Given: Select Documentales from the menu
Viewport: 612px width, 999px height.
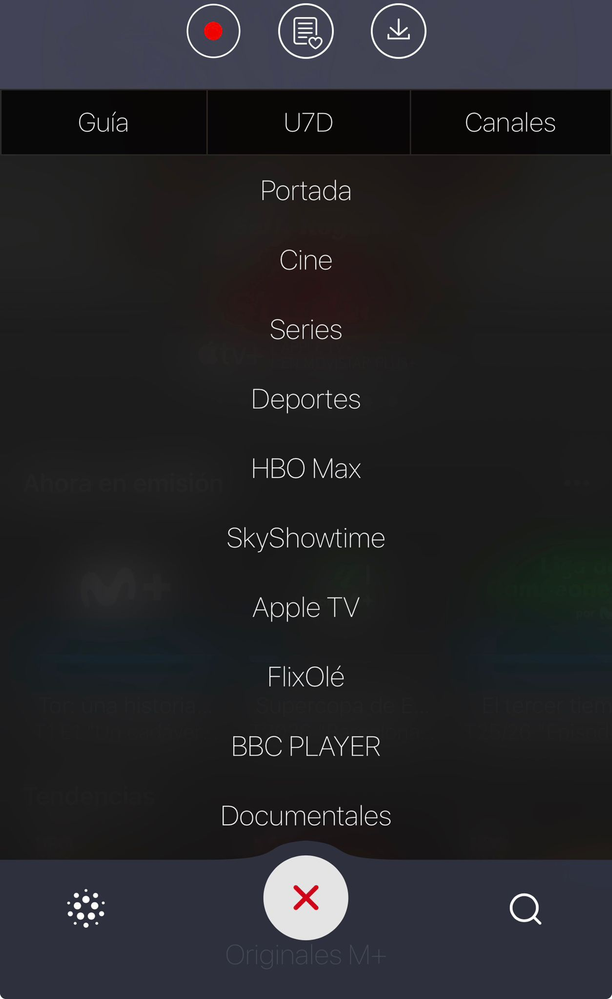Looking at the screenshot, I should coord(306,816).
